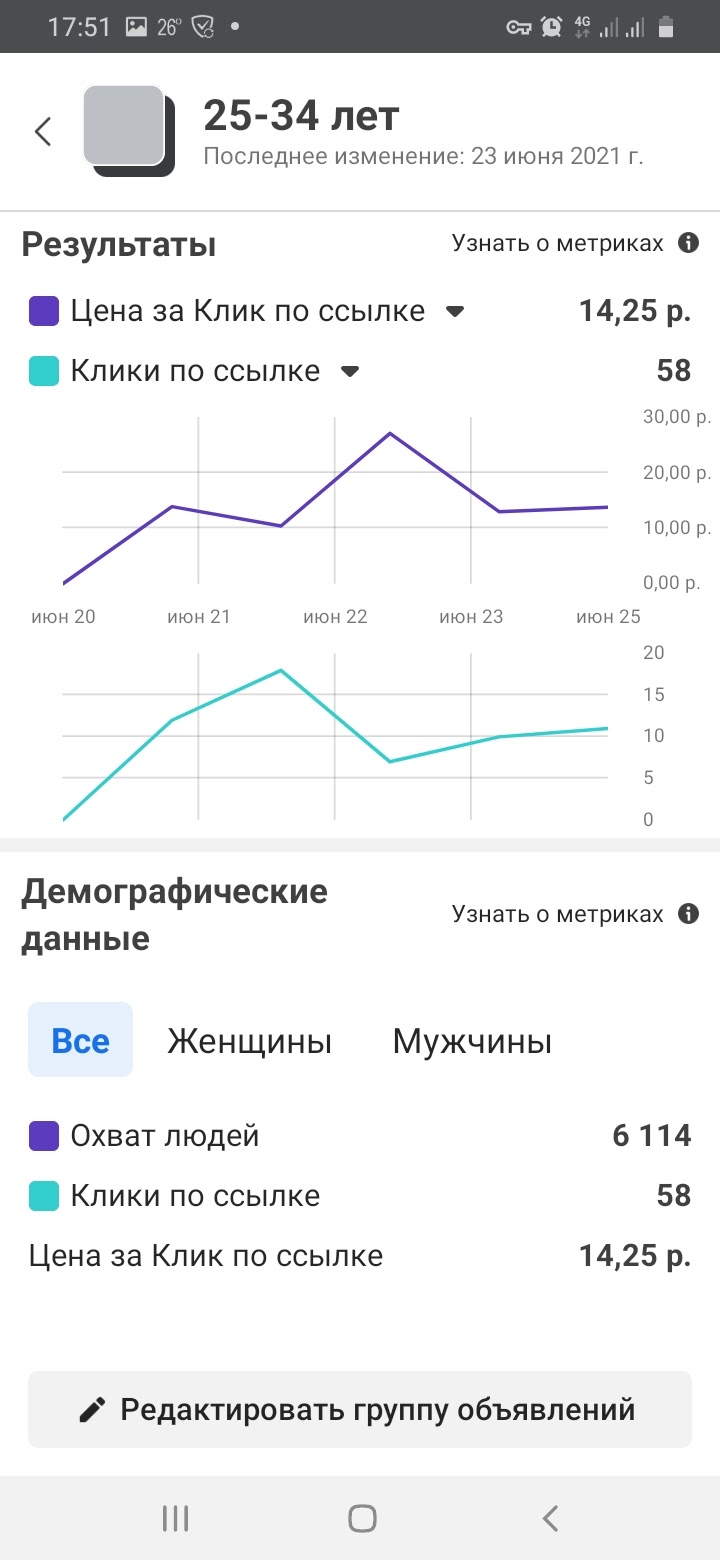Tap the back arrow to leave 25-34 лет
This screenshot has height=1560, width=720.
click(x=42, y=130)
